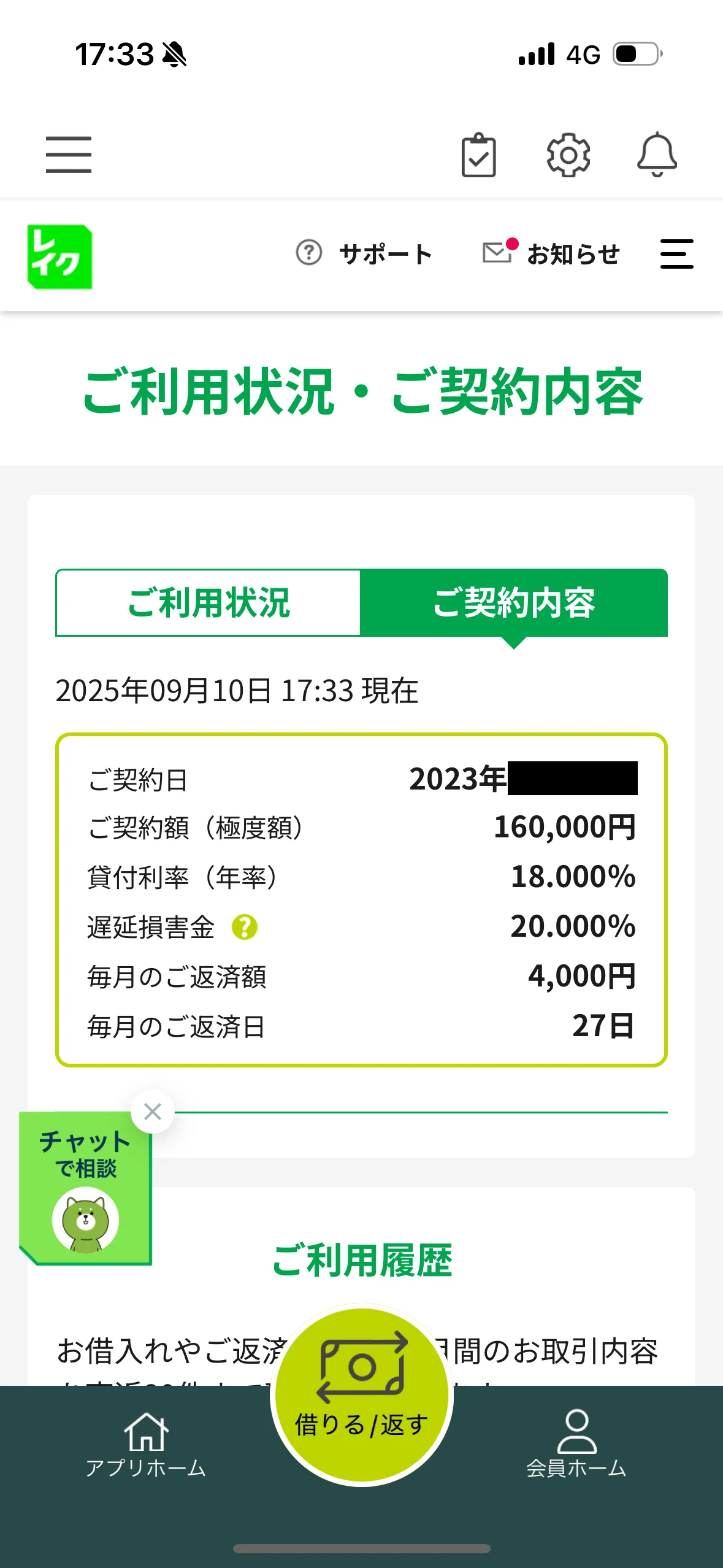This screenshot has width=723, height=1568.
Task: Go to アプリホーム
Action: click(x=146, y=1444)
